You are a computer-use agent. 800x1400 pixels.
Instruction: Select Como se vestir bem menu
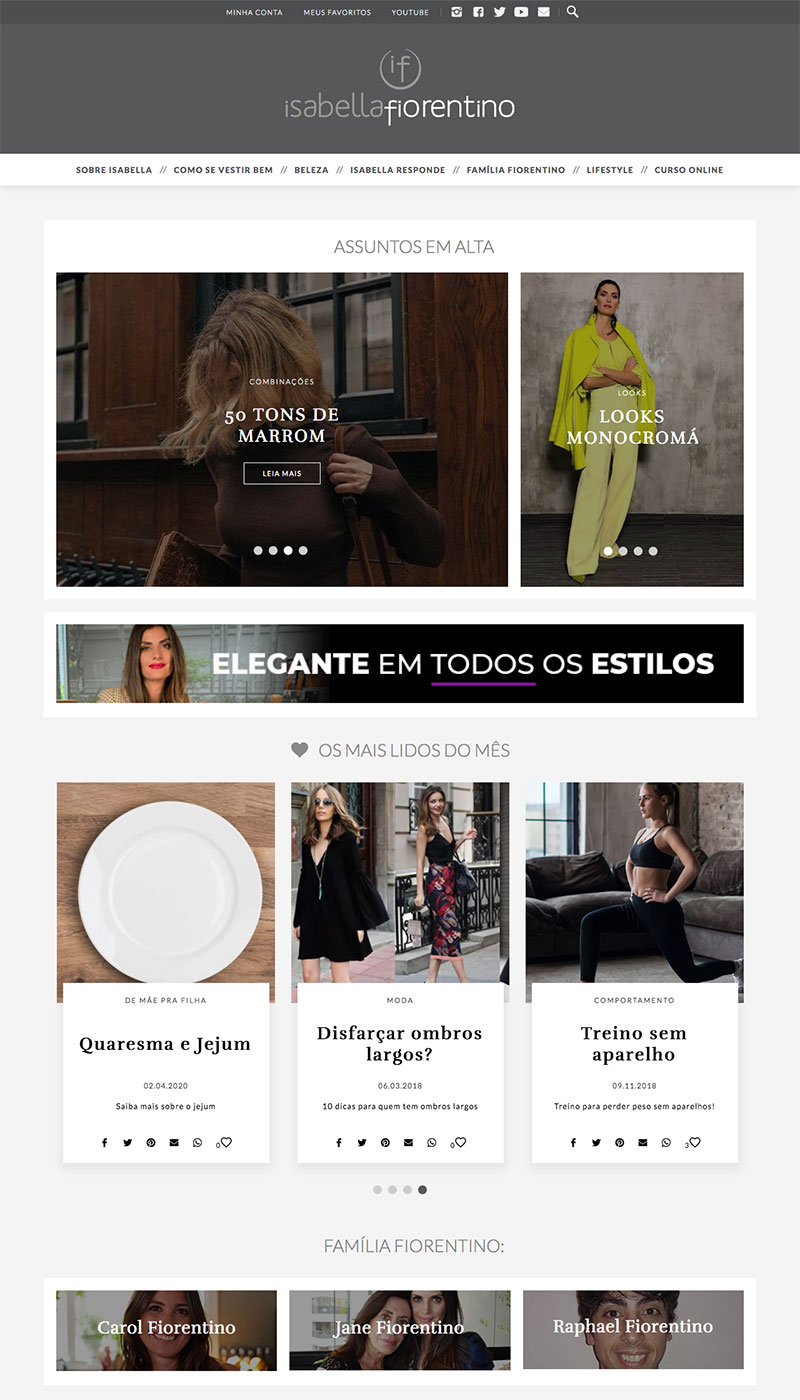coord(223,170)
